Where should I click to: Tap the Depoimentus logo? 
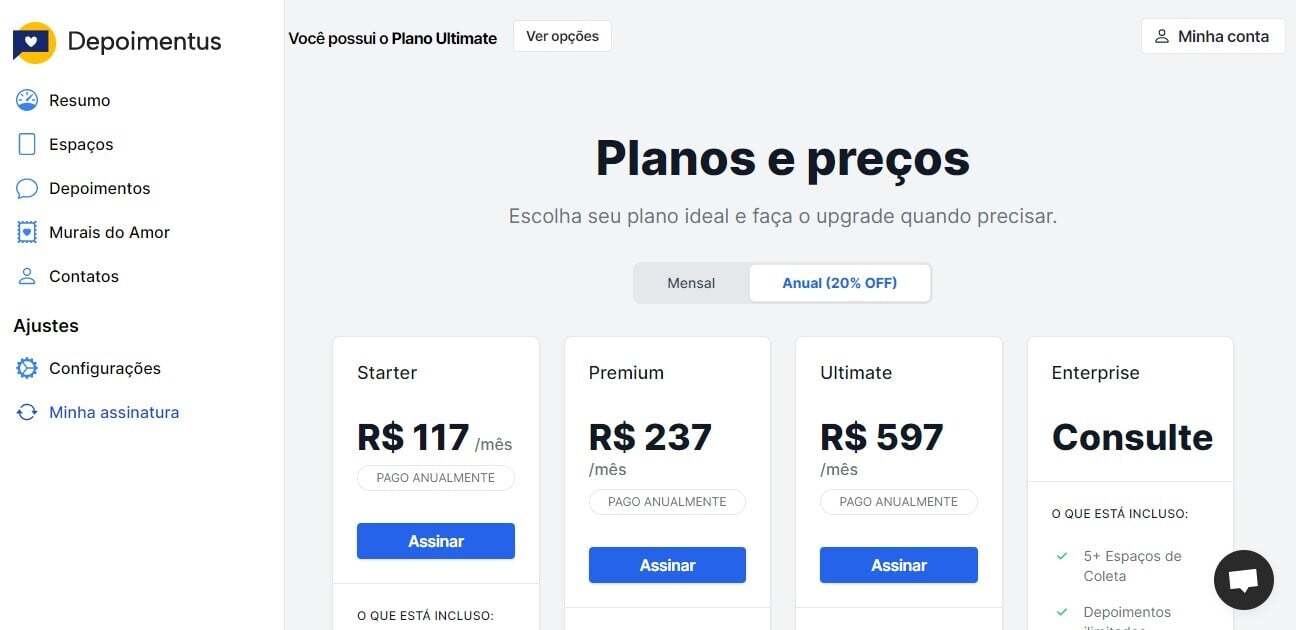(117, 42)
